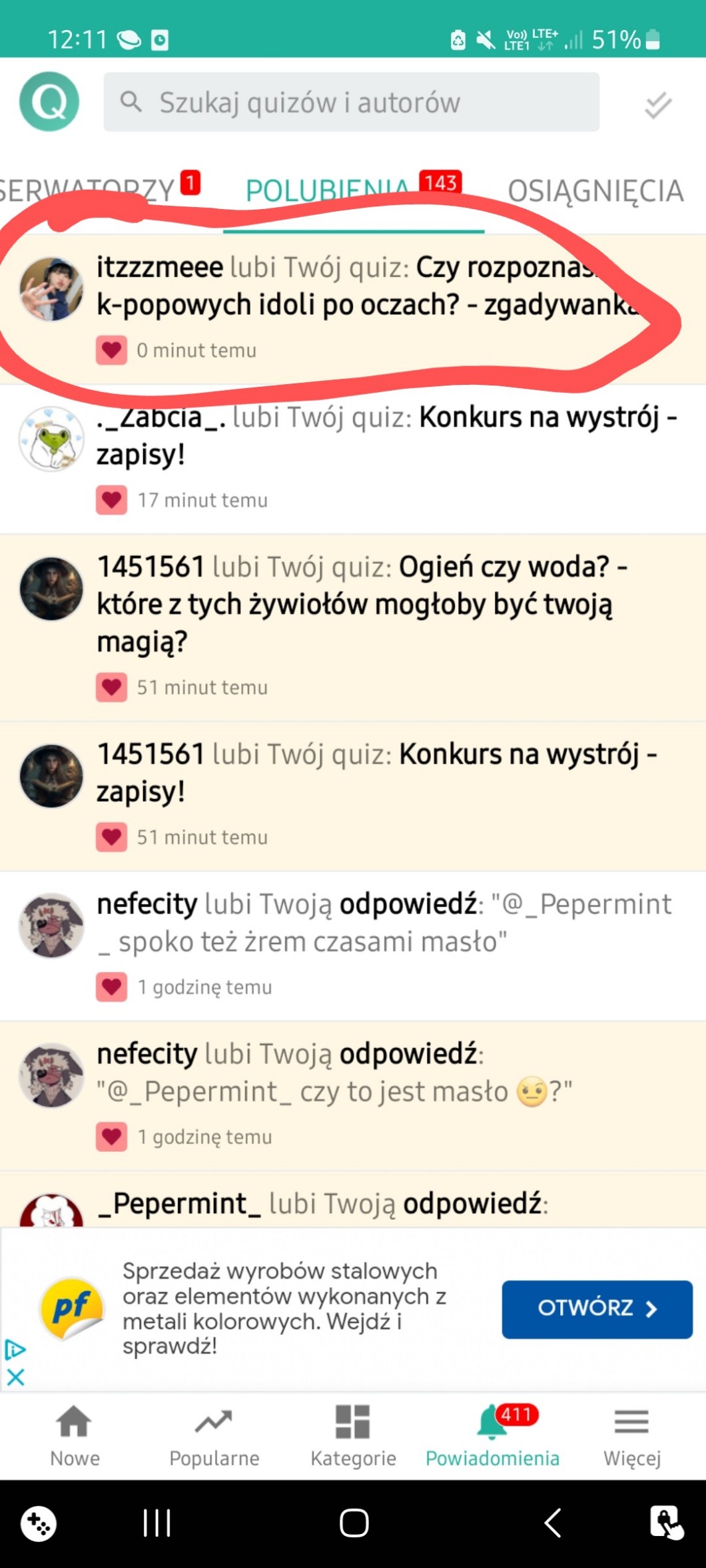The image size is (706, 1568).
Task: Open the Więcej menu
Action: 631,1435
